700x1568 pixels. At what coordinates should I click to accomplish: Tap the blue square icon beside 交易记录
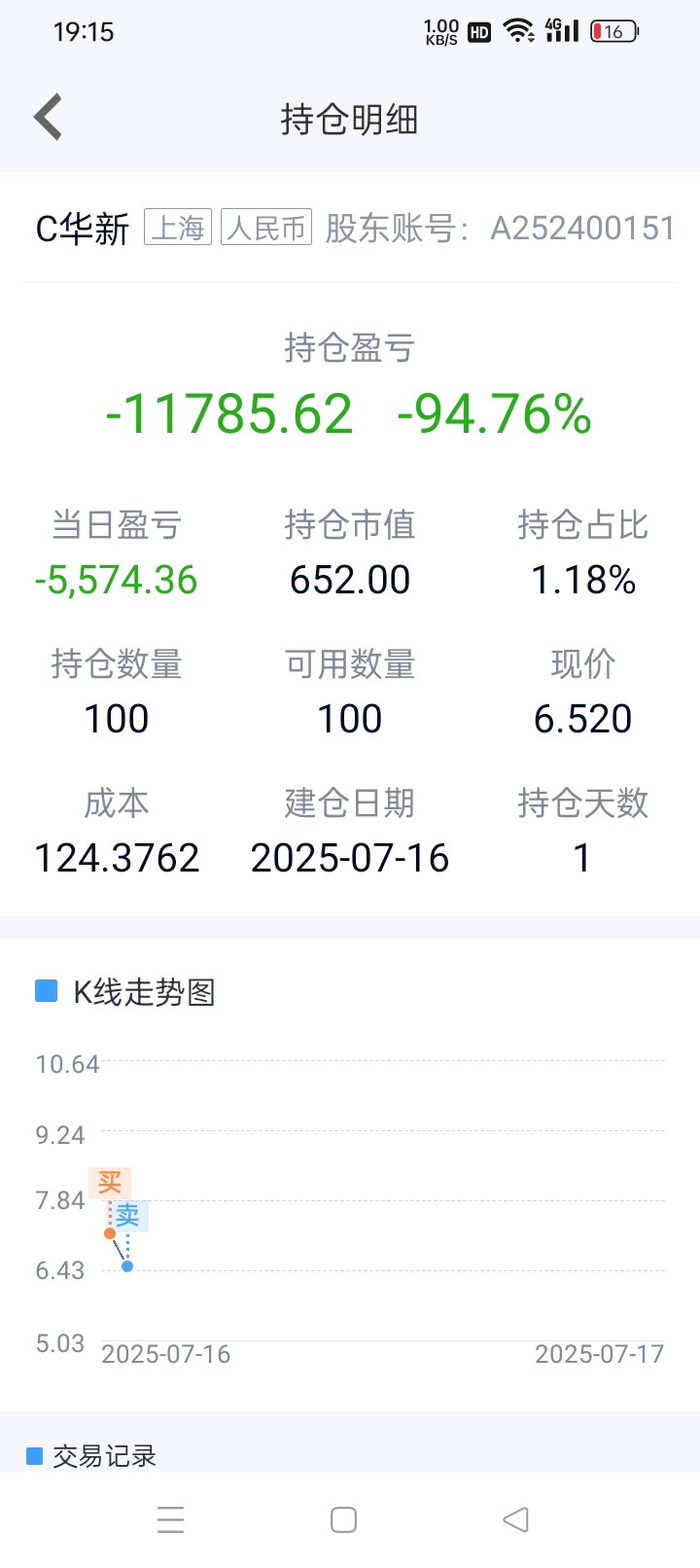pos(35,1453)
